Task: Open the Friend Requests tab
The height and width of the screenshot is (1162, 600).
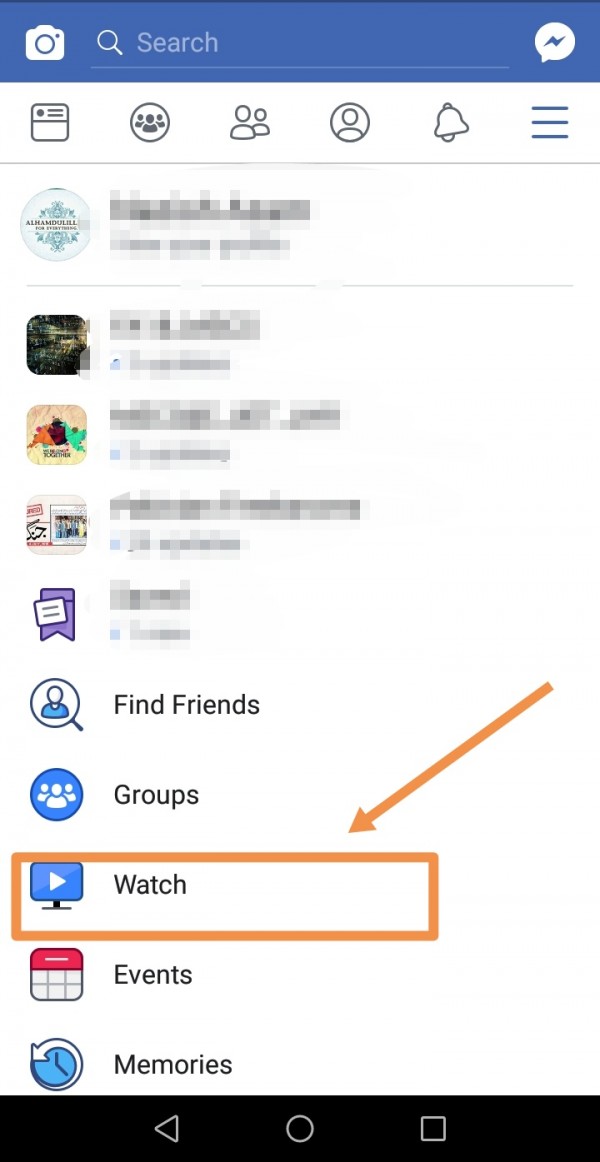Action: point(250,123)
